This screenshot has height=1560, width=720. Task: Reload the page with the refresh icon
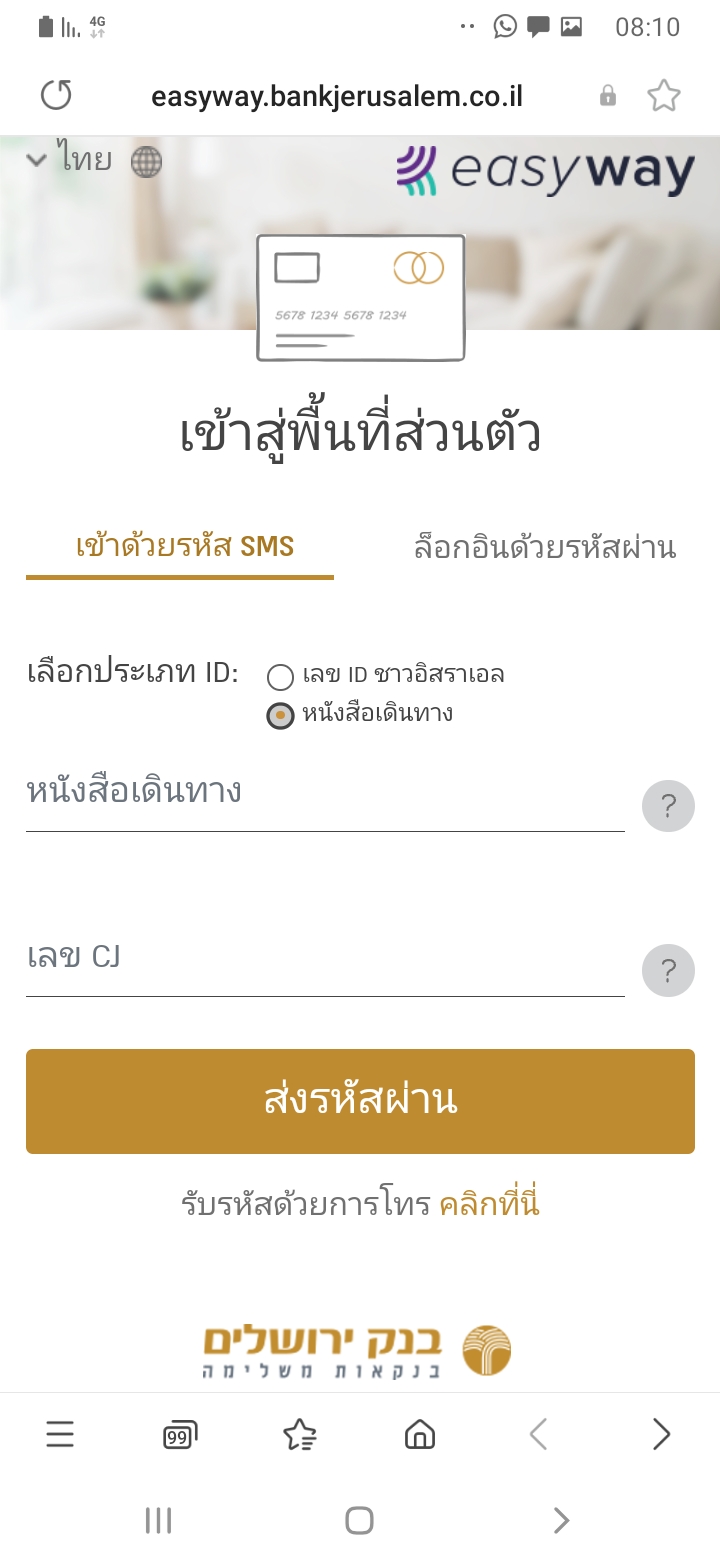point(57,96)
